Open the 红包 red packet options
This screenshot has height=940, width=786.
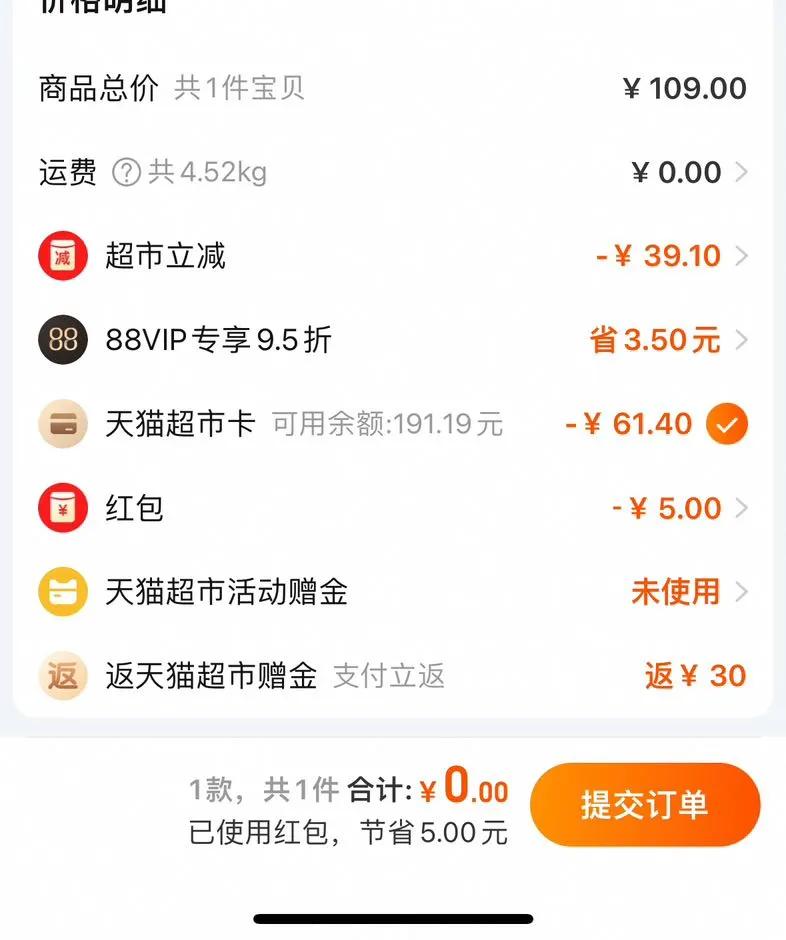[x=741, y=508]
